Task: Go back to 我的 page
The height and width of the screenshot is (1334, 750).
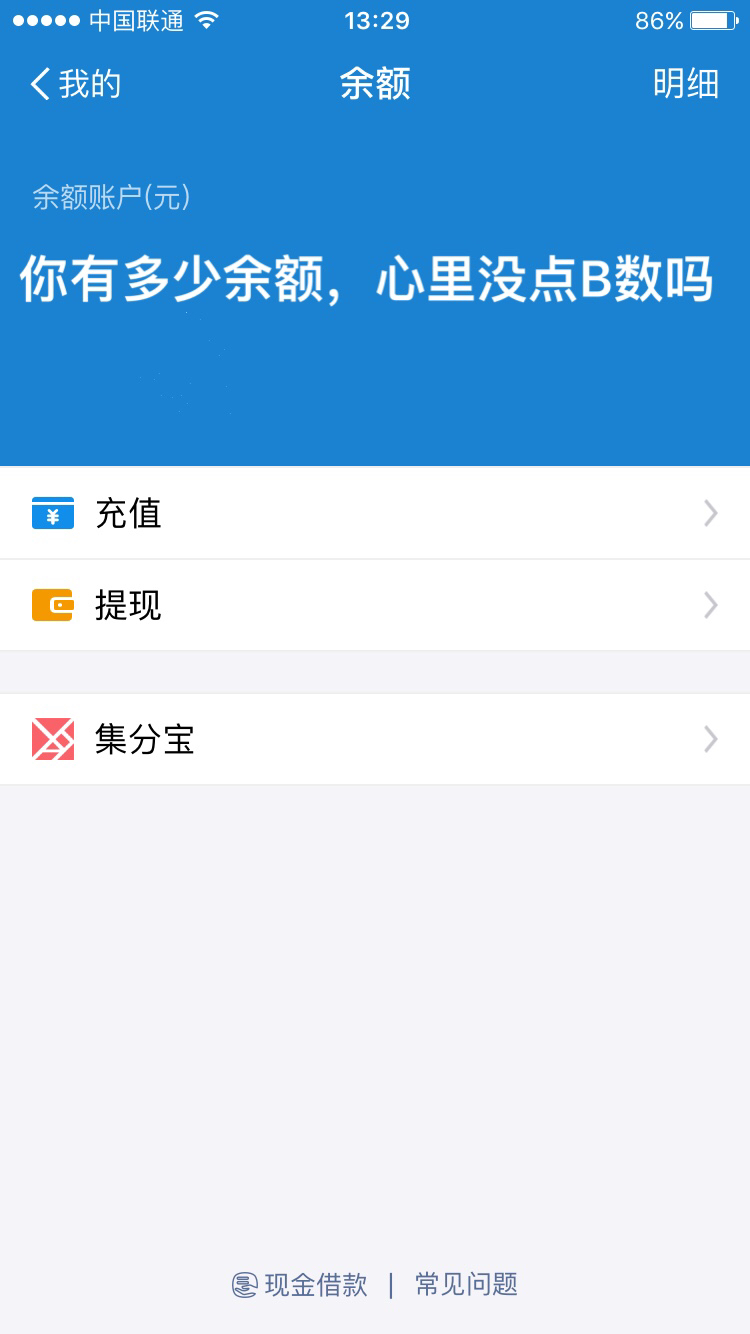Action: point(75,84)
